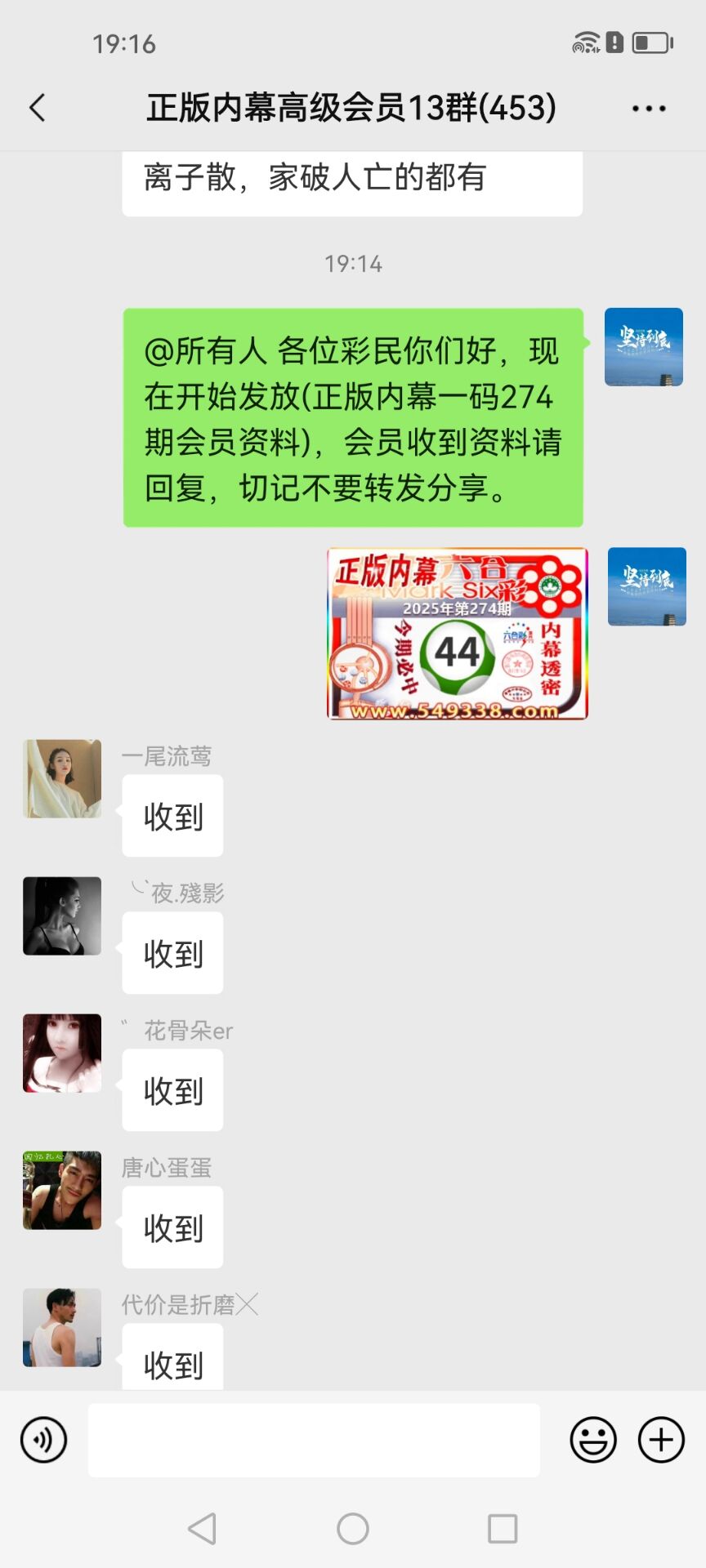The width and height of the screenshot is (706, 1568).
Task: Open the emoji sticker panel
Action: tap(593, 1439)
